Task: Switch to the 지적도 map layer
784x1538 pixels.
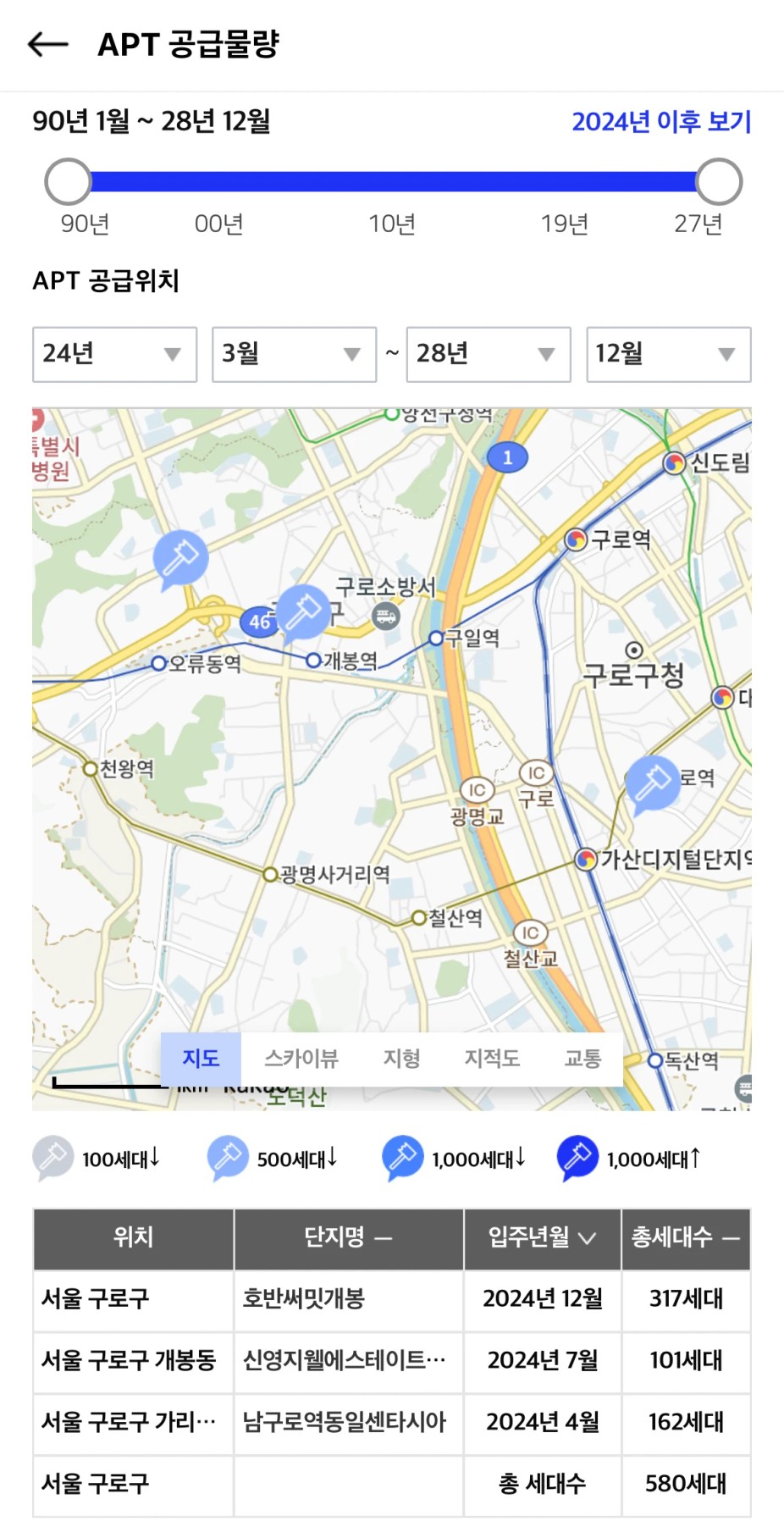Action: [x=492, y=1058]
